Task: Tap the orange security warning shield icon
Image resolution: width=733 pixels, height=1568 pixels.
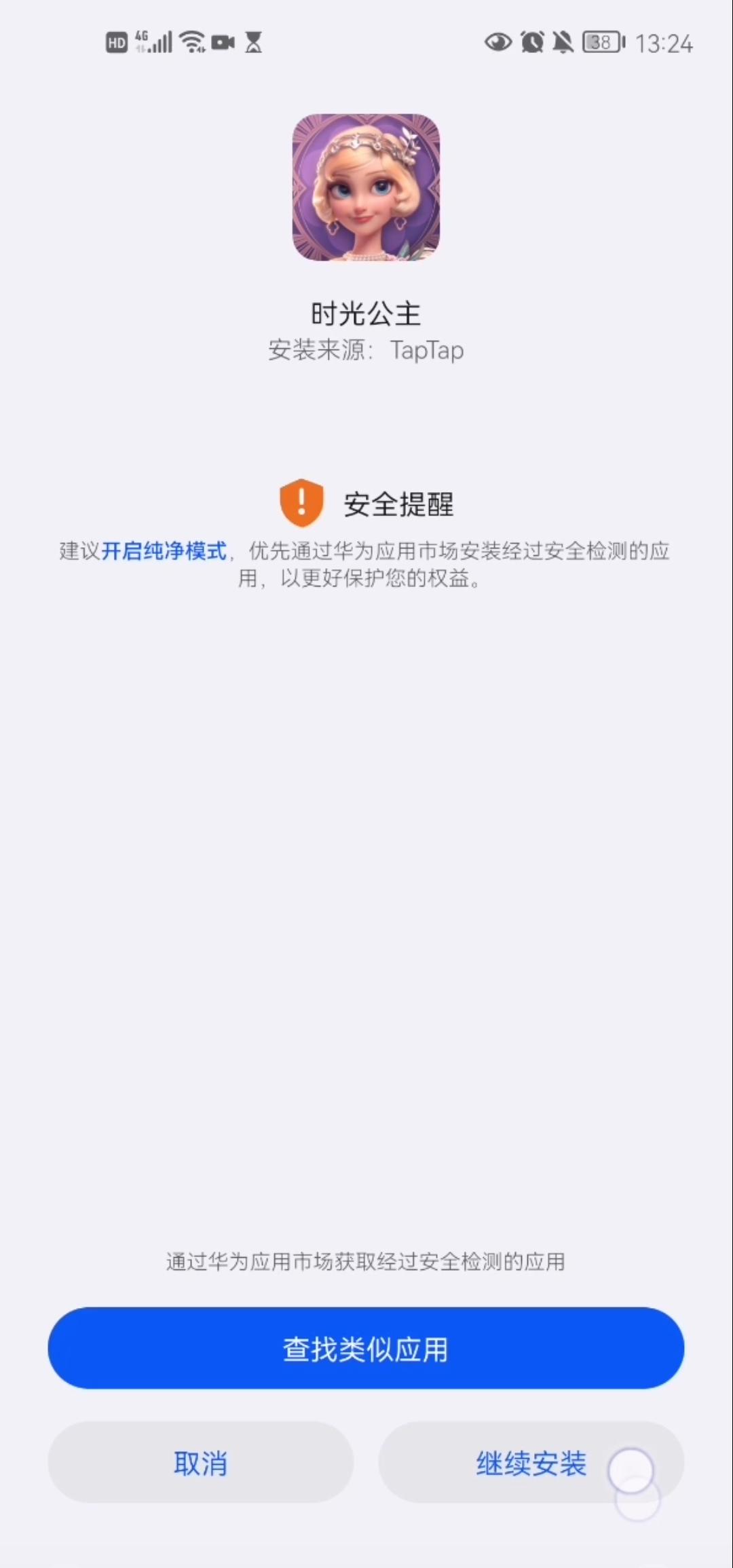Action: pos(302,504)
